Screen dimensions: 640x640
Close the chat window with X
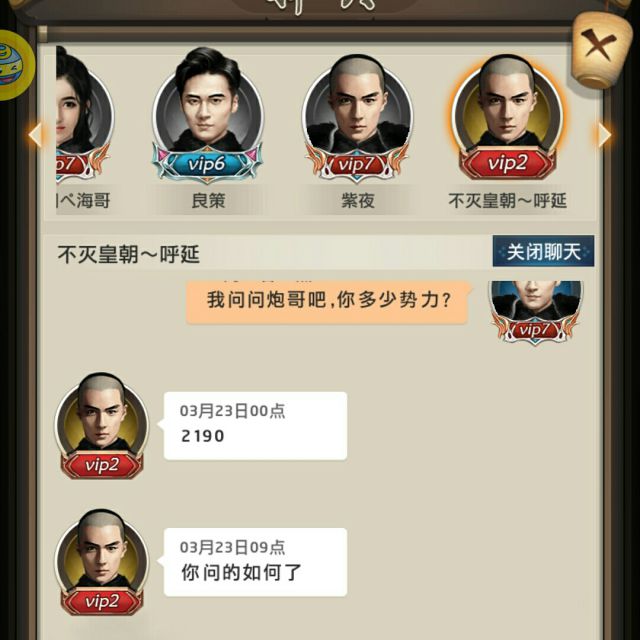(x=599, y=47)
